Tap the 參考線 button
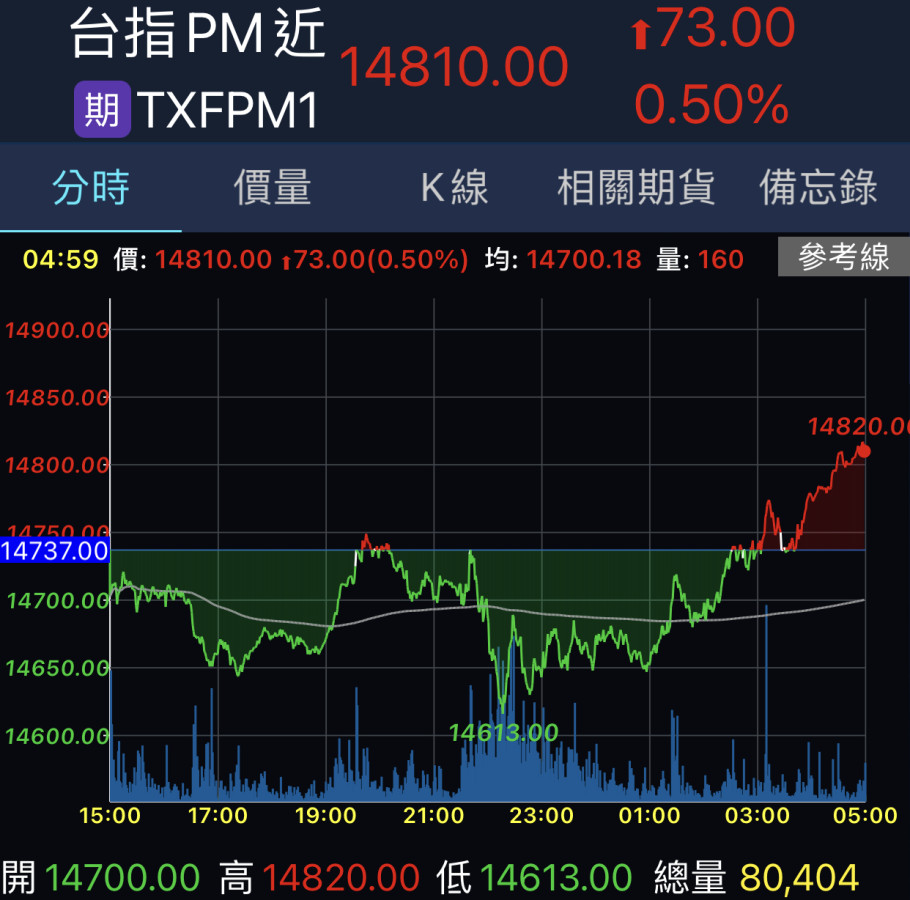 tap(843, 258)
